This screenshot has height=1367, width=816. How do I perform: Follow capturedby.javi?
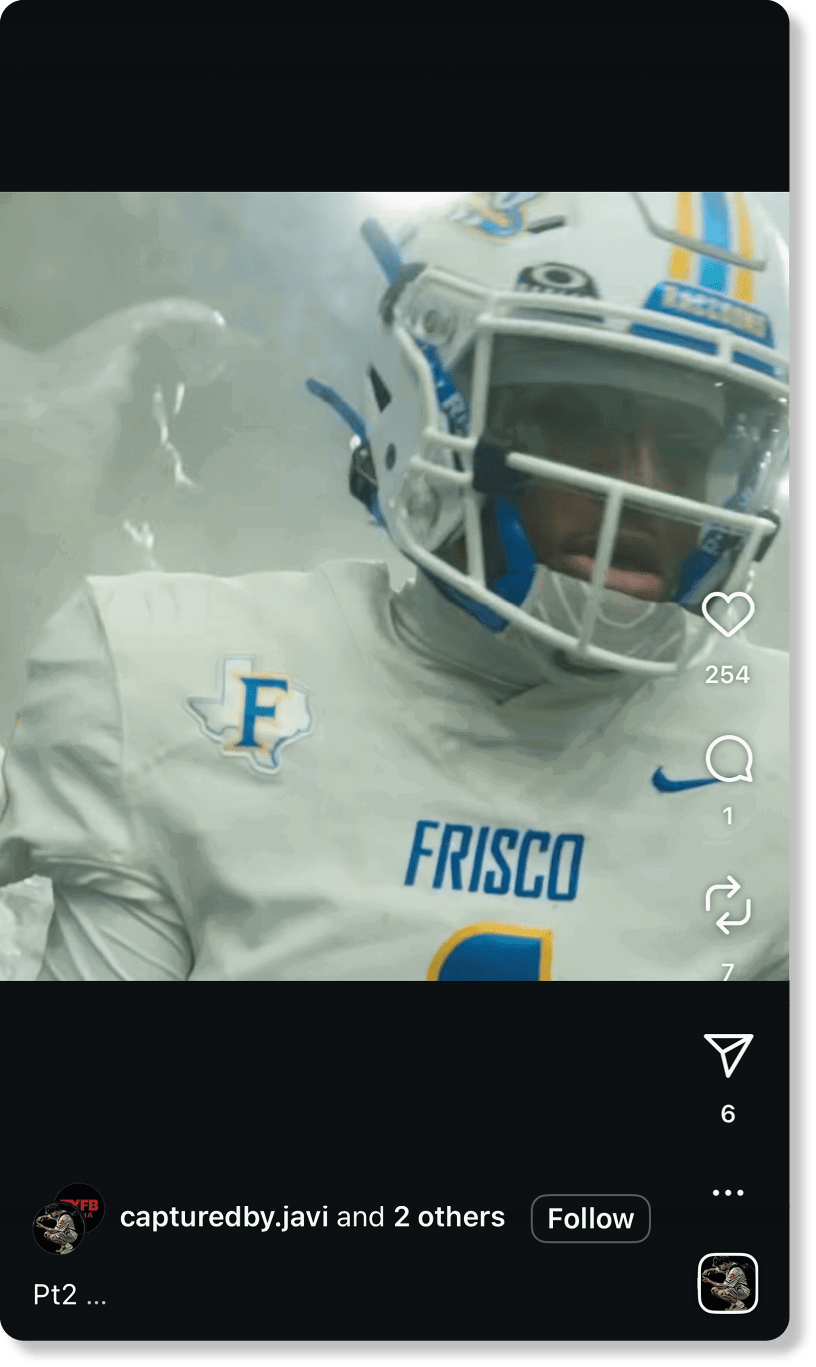tap(590, 1218)
